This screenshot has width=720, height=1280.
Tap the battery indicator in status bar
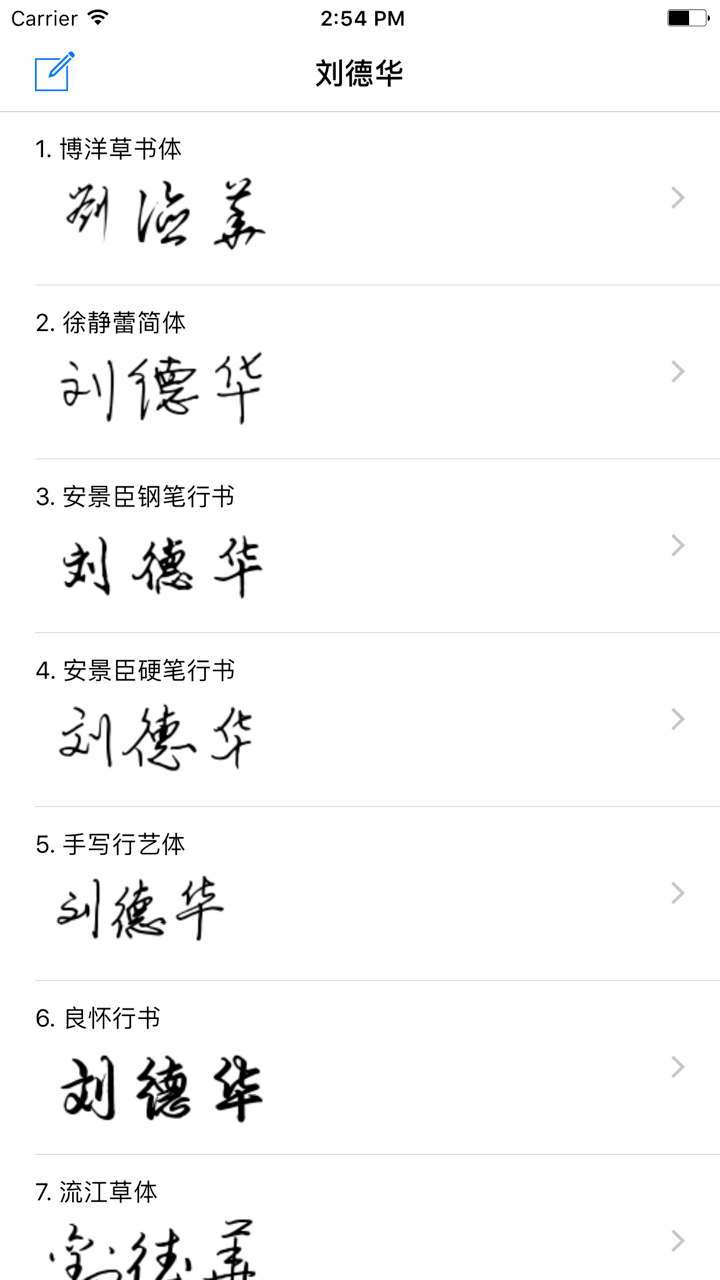(688, 17)
